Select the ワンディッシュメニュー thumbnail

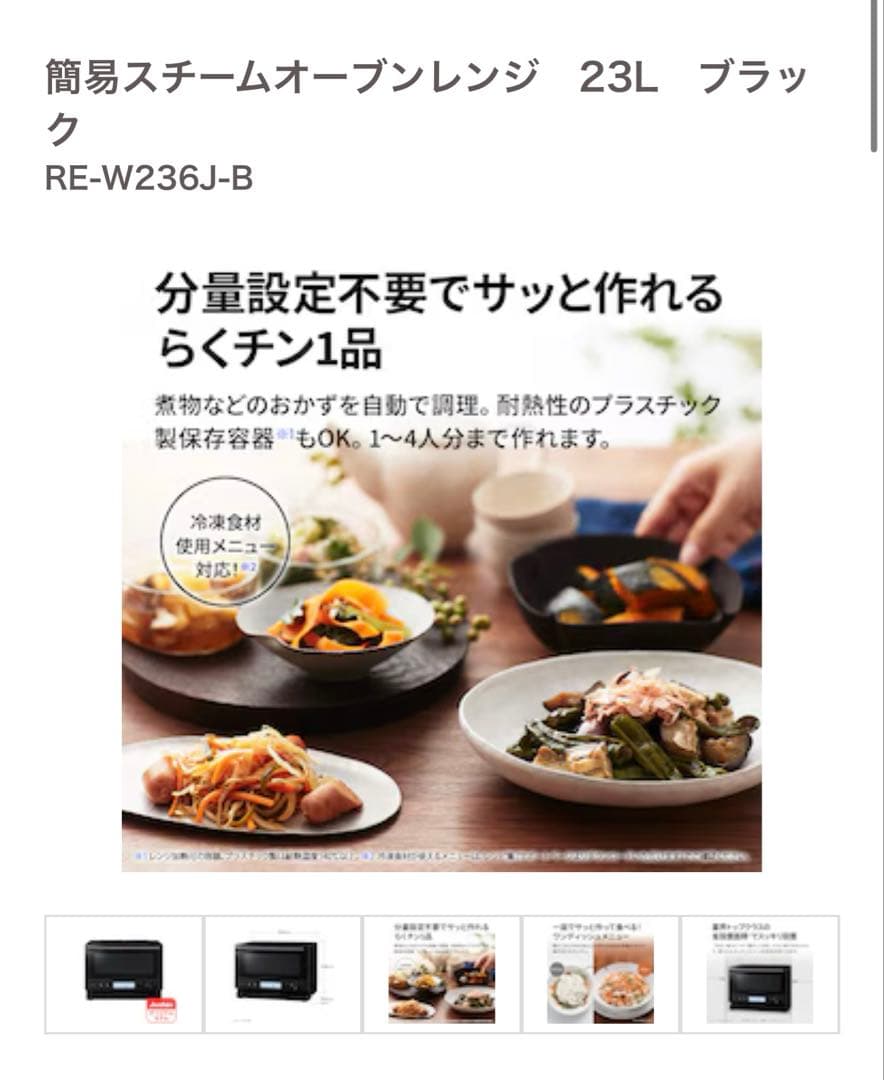point(598,975)
